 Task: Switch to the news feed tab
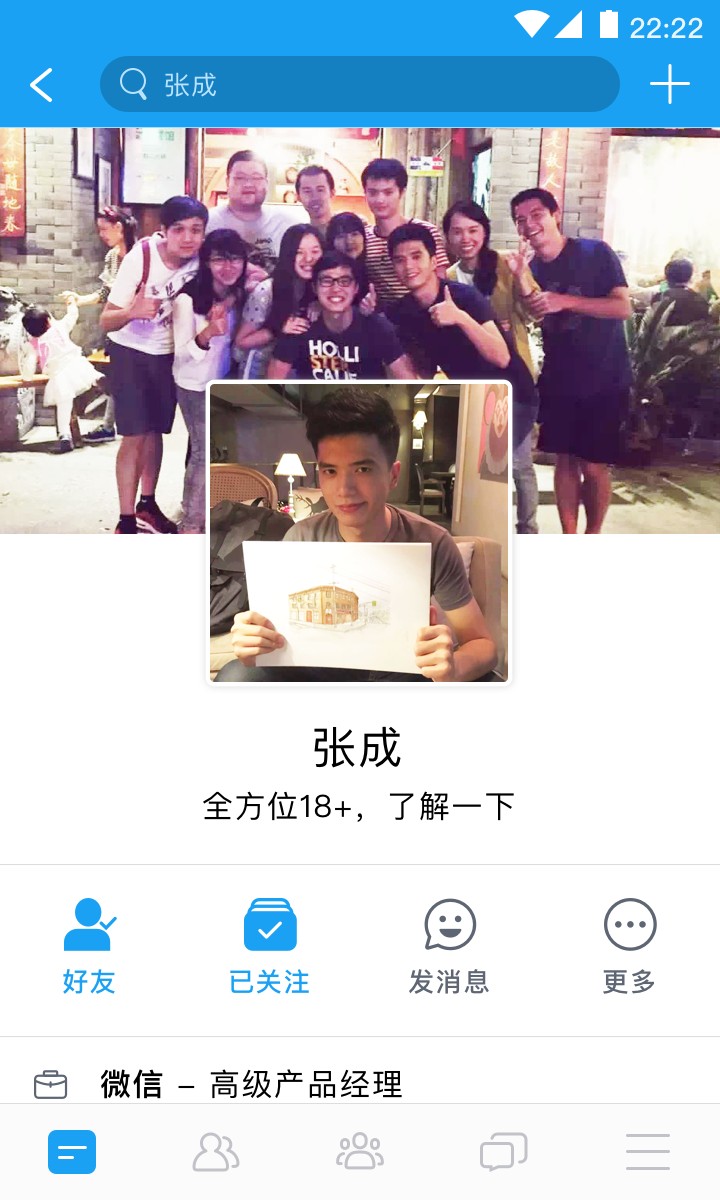tap(72, 1152)
